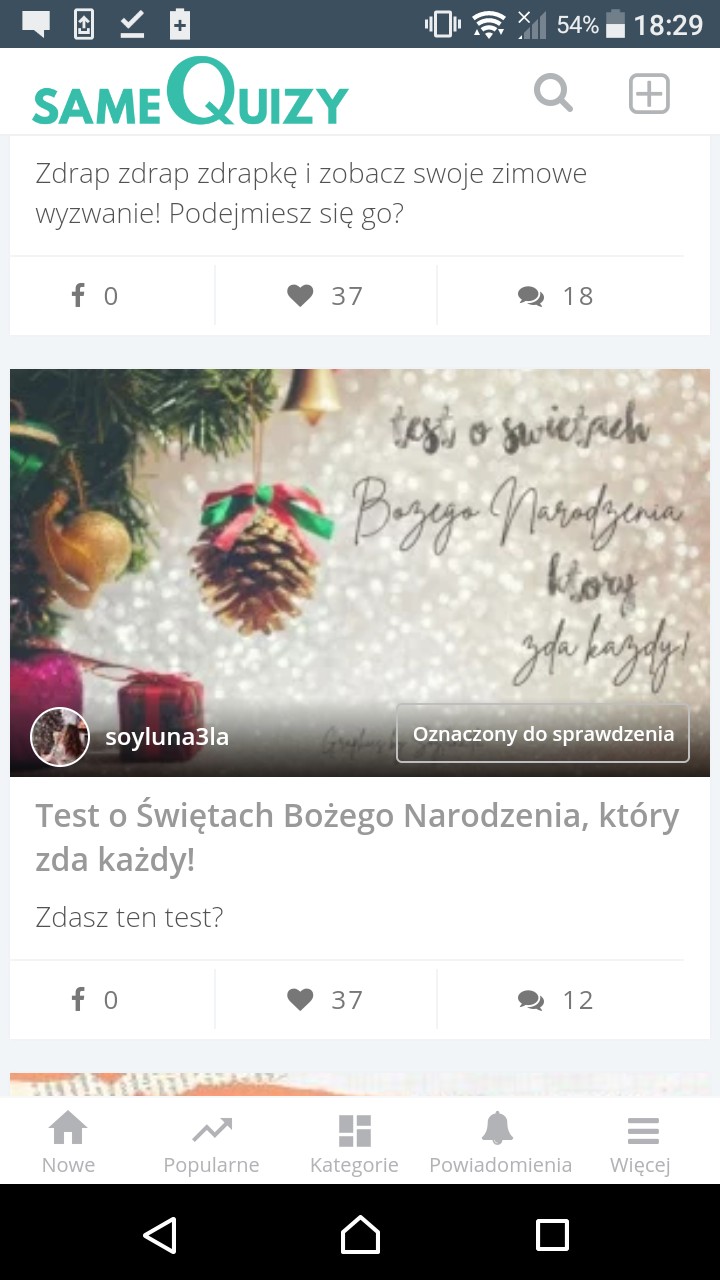Open Powiadomienia notifications tab
The image size is (720, 1280).
pyautogui.click(x=500, y=1143)
